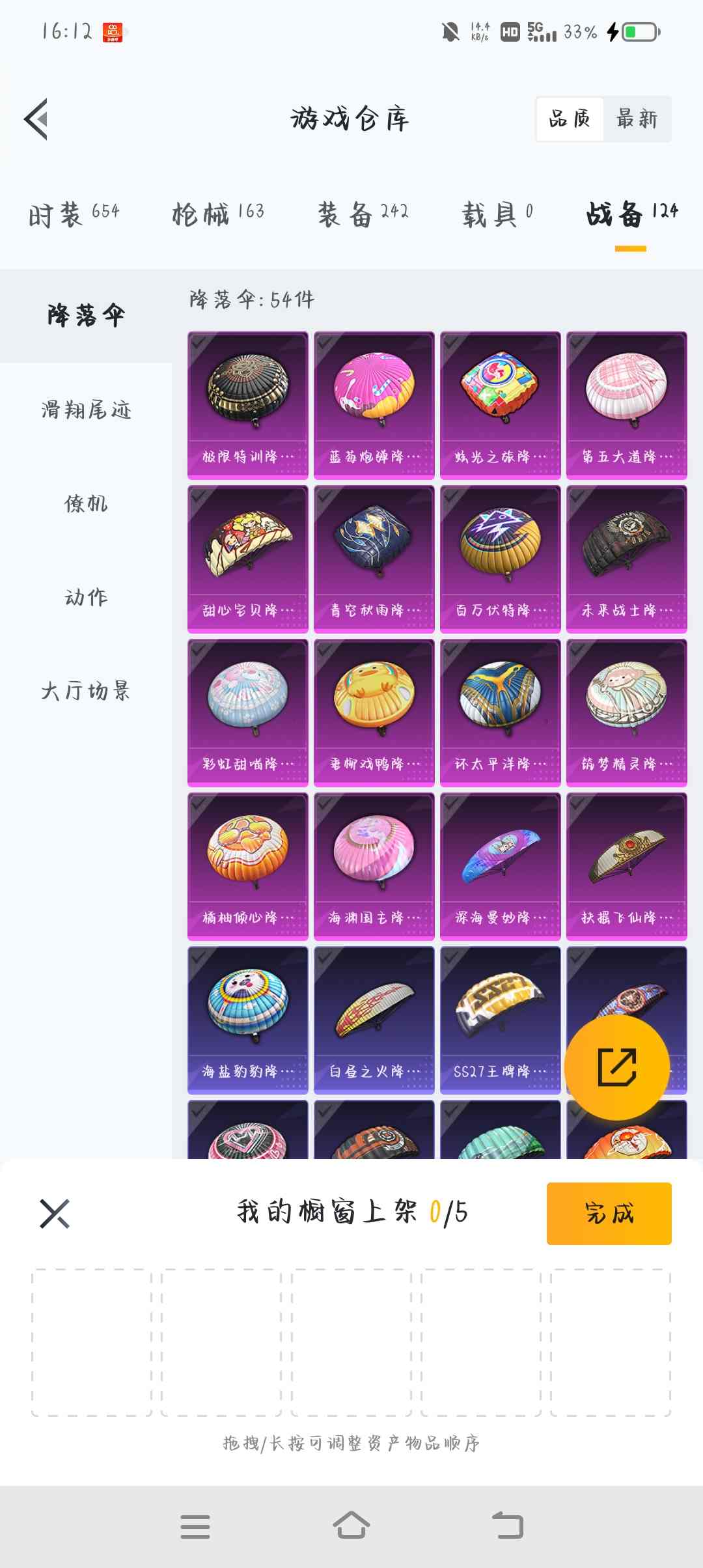The height and width of the screenshot is (1568, 703).
Task: Confirm showcase with 完成 button
Action: [x=609, y=1213]
